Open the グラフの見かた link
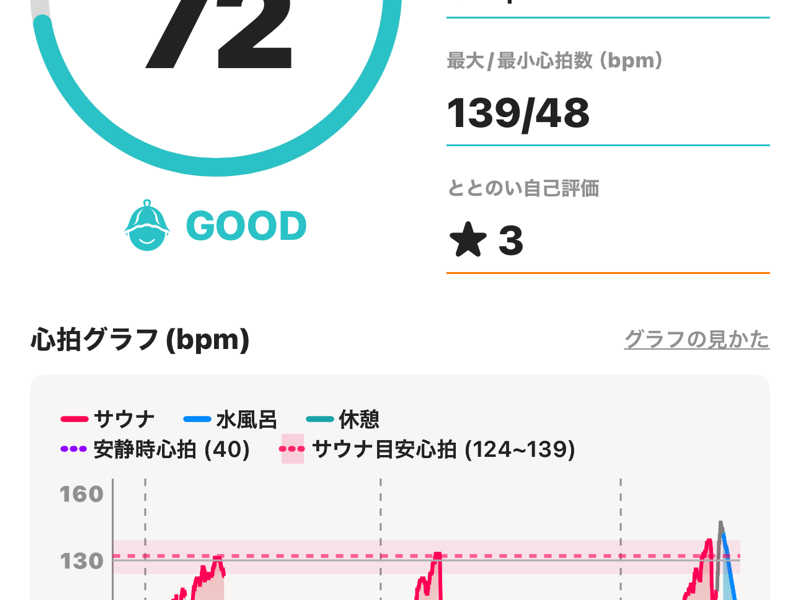The height and width of the screenshot is (600, 800). pos(696,339)
